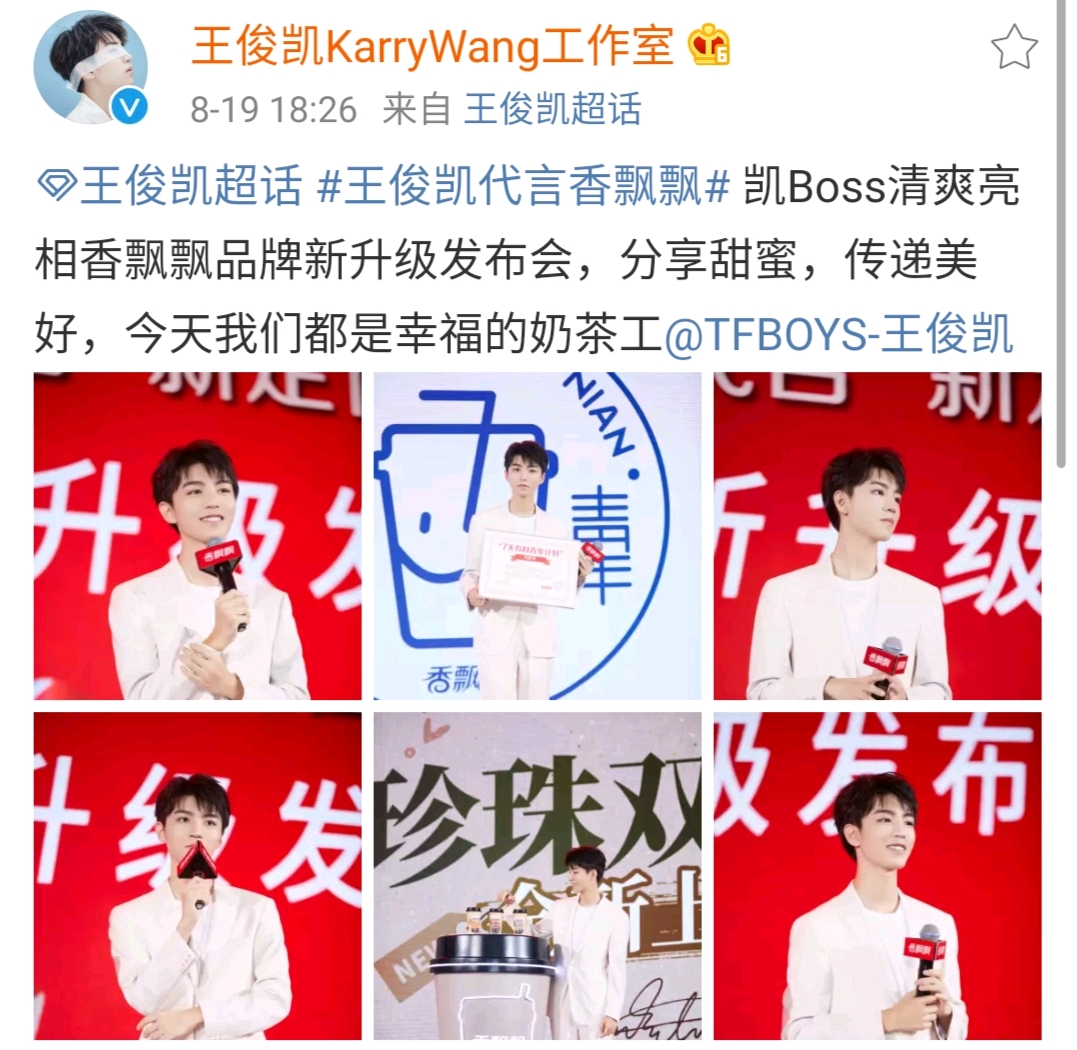Open the 王俊凯超话 source link beside the timestamp
1077x1050 pixels.
[552, 109]
